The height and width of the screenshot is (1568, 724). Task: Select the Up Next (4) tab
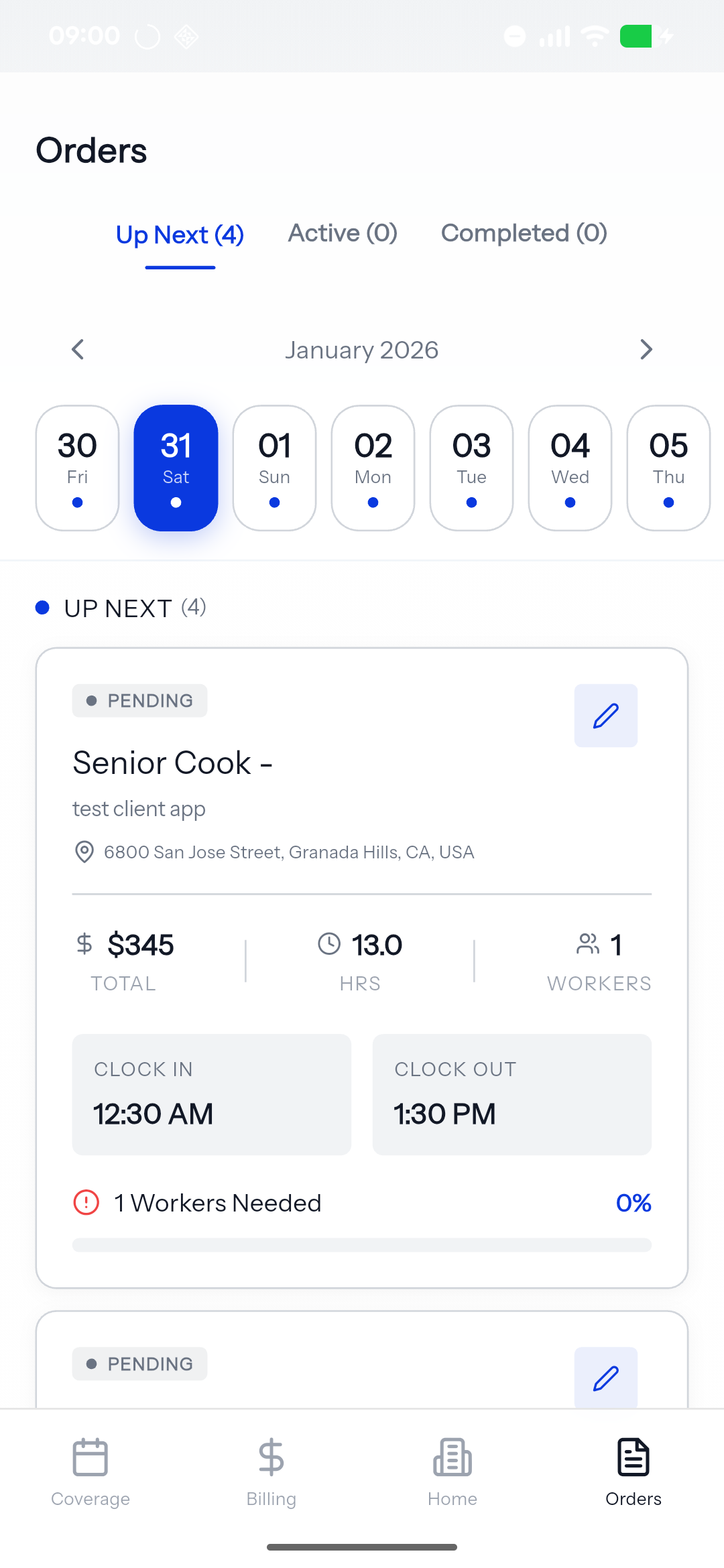pyautogui.click(x=180, y=235)
